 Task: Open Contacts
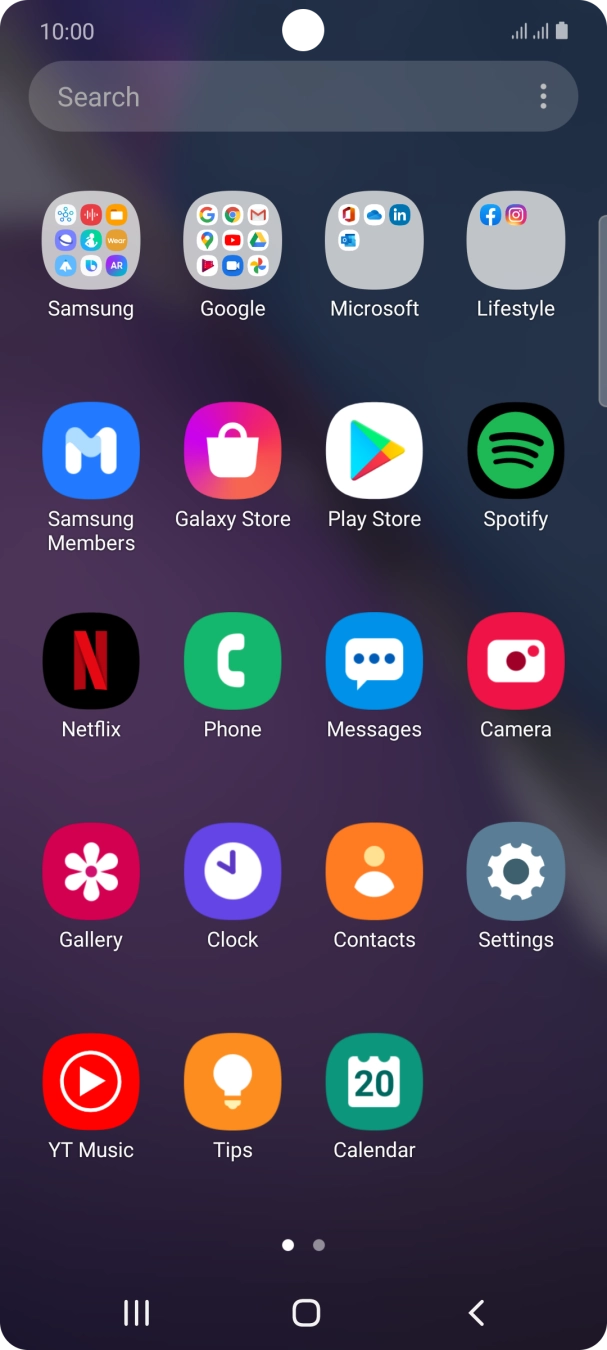pos(374,871)
